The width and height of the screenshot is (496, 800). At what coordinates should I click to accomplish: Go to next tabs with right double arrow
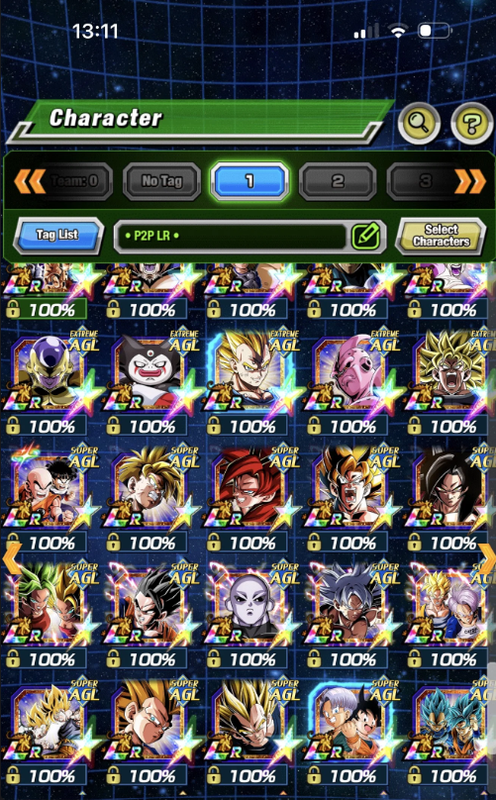[x=470, y=181]
